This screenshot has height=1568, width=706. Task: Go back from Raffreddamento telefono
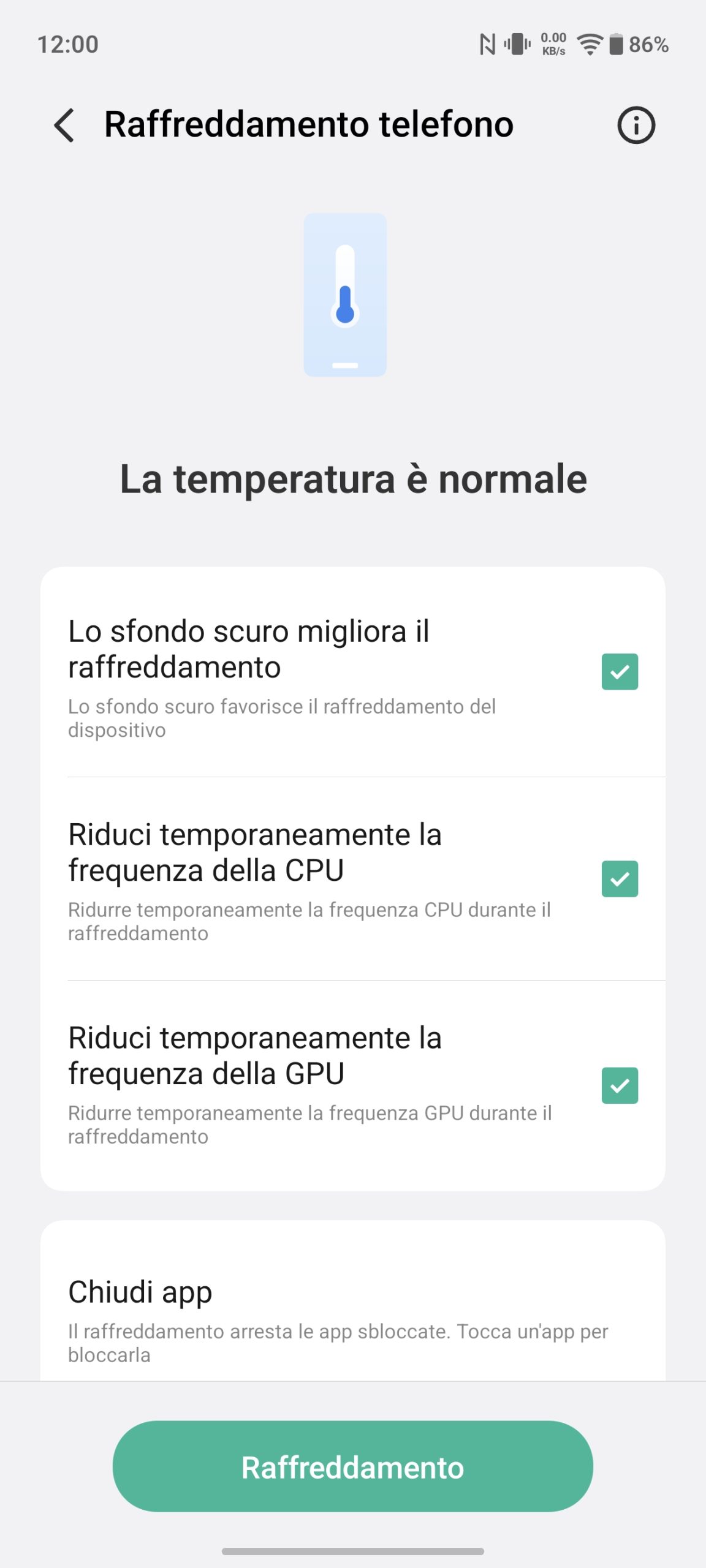pyautogui.click(x=64, y=125)
